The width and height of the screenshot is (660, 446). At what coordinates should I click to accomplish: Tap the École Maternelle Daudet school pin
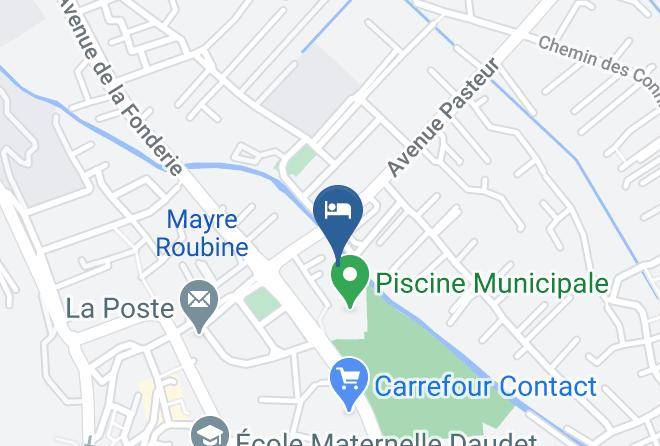pos(210,432)
